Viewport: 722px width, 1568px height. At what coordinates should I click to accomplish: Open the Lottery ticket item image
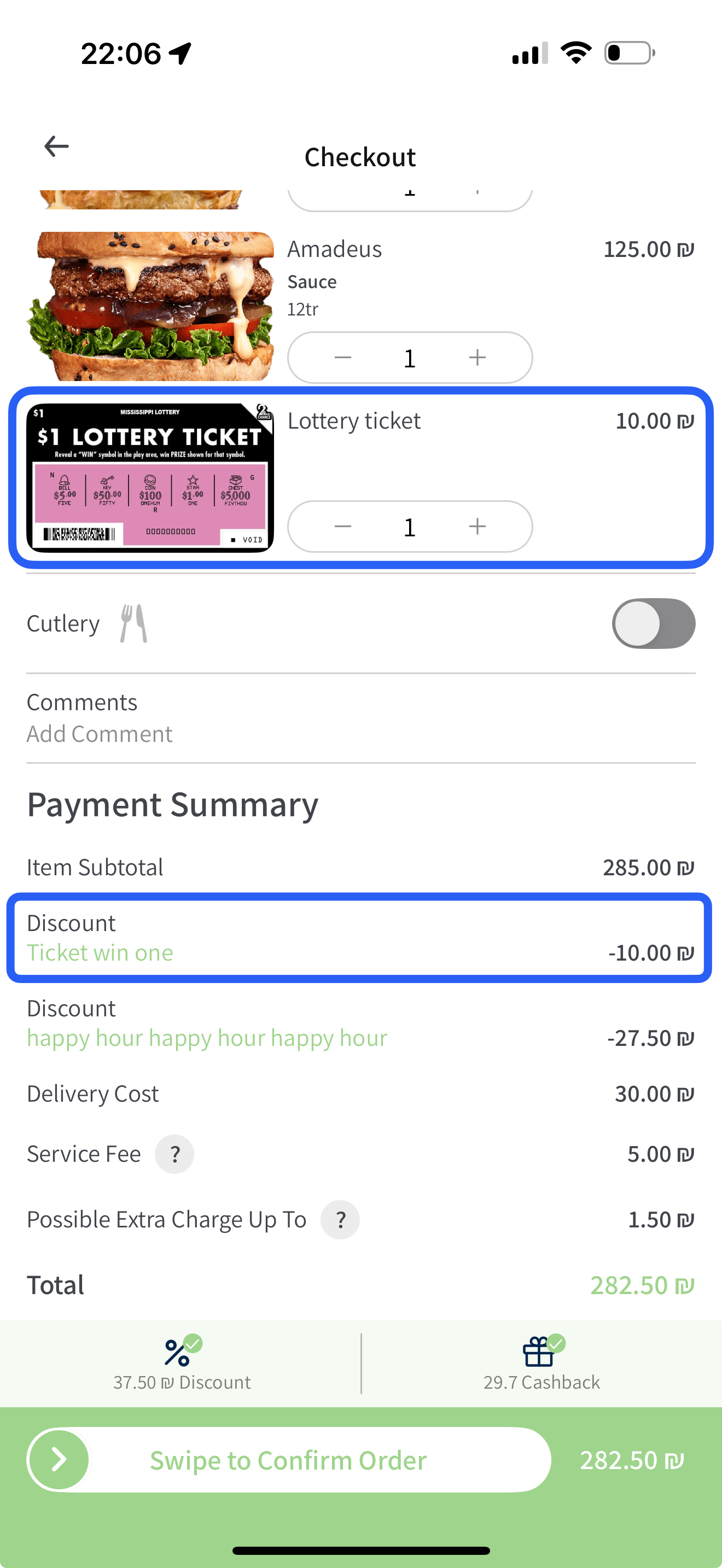(150, 478)
